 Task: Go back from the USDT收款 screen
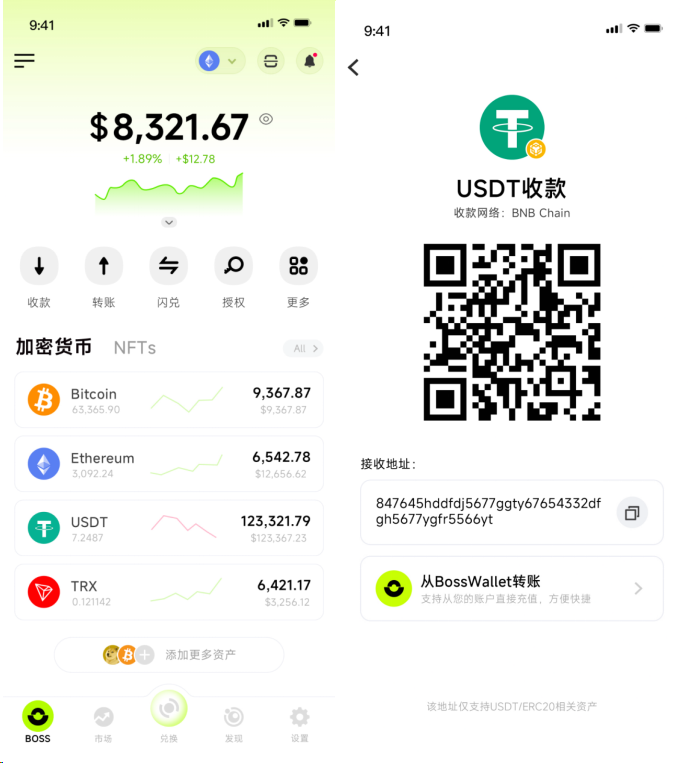click(x=353, y=67)
